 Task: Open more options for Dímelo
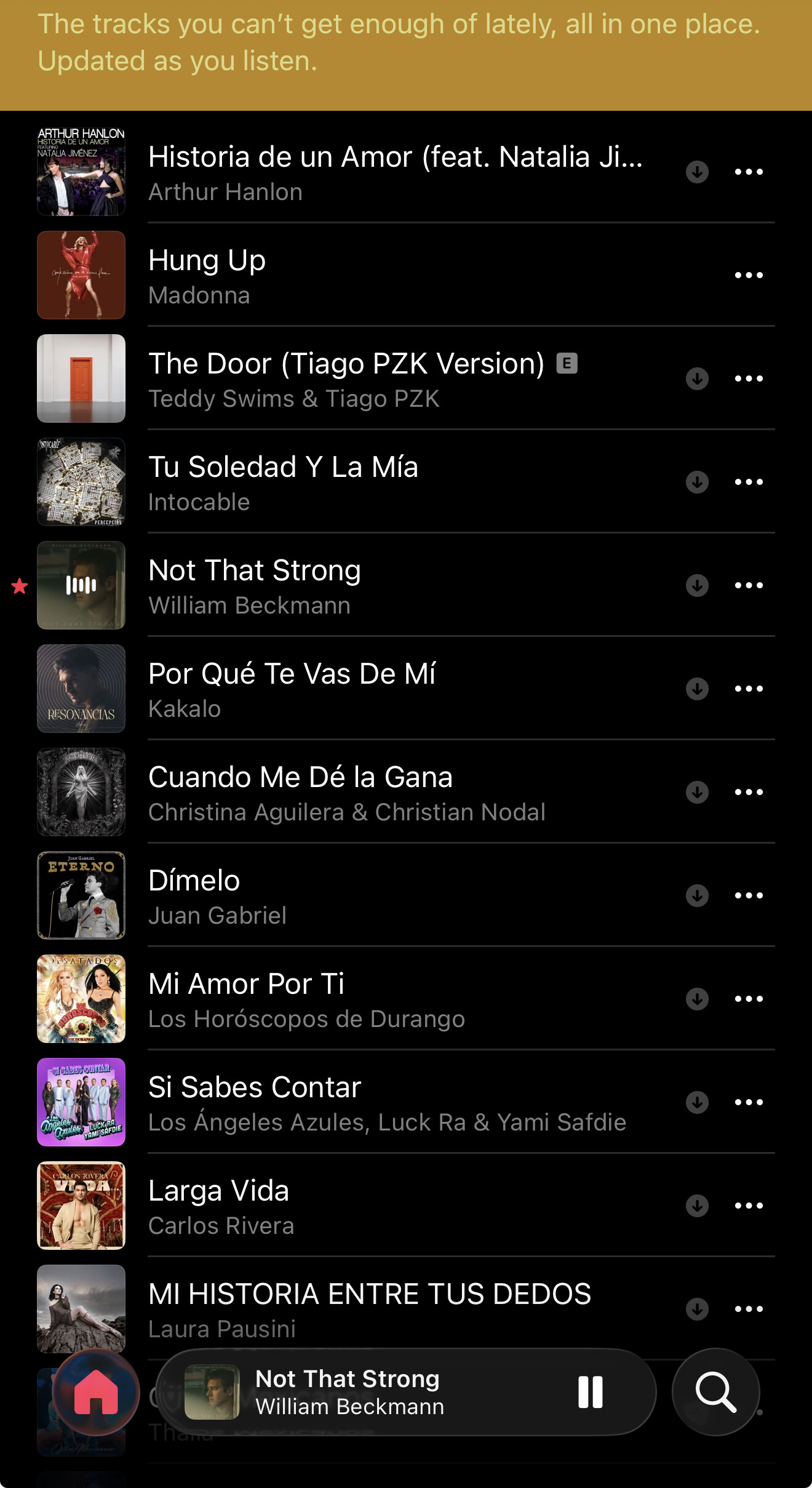(x=749, y=895)
